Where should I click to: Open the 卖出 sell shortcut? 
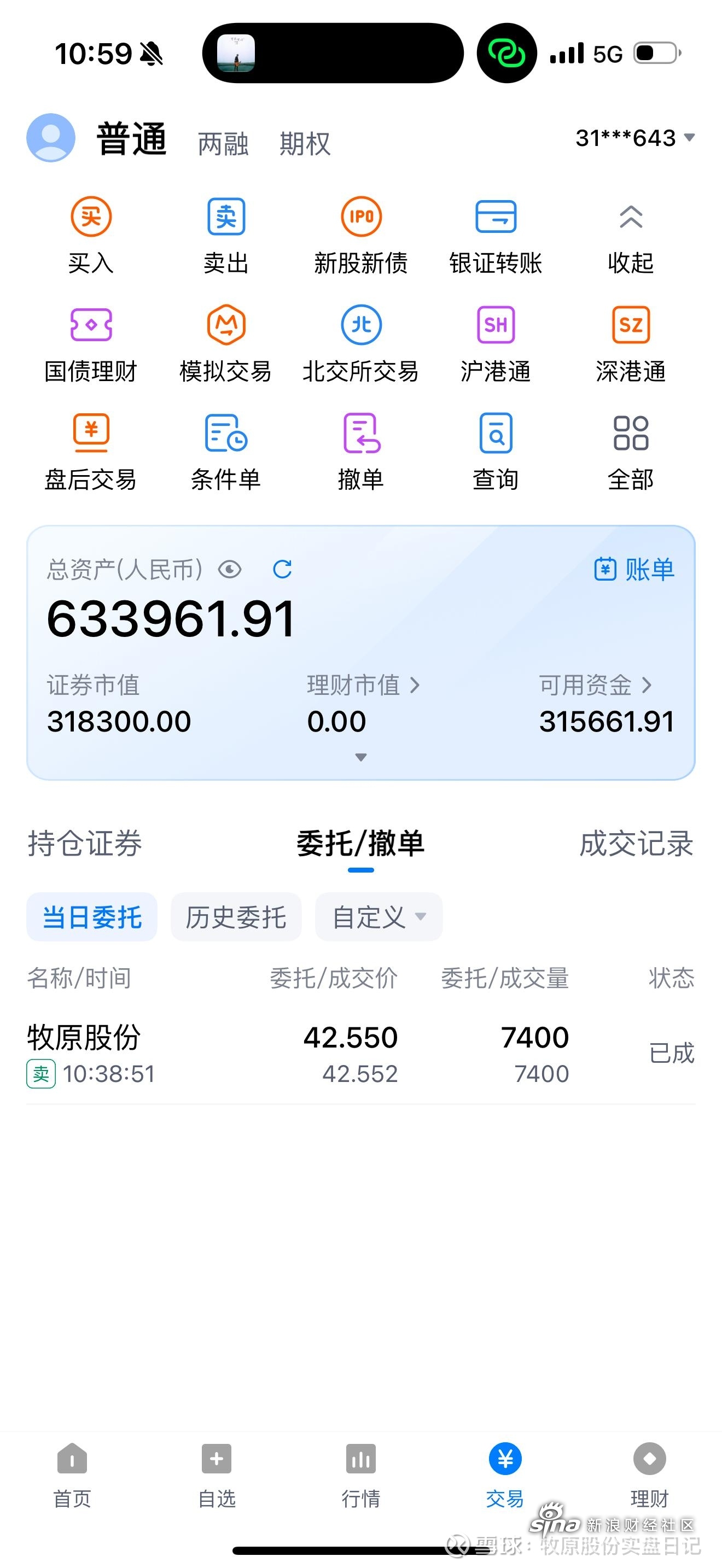[x=226, y=235]
